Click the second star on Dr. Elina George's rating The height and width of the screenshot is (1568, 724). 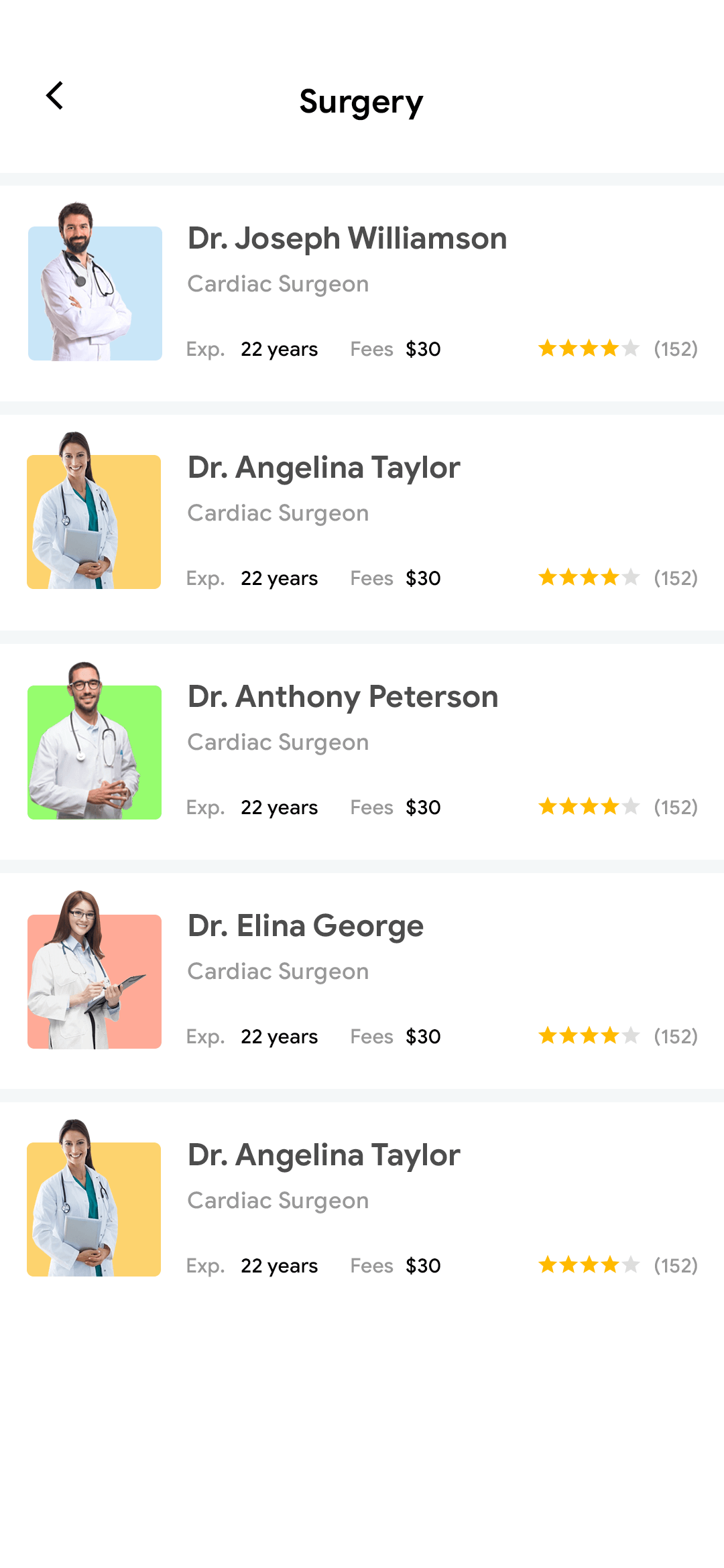coord(568,1036)
